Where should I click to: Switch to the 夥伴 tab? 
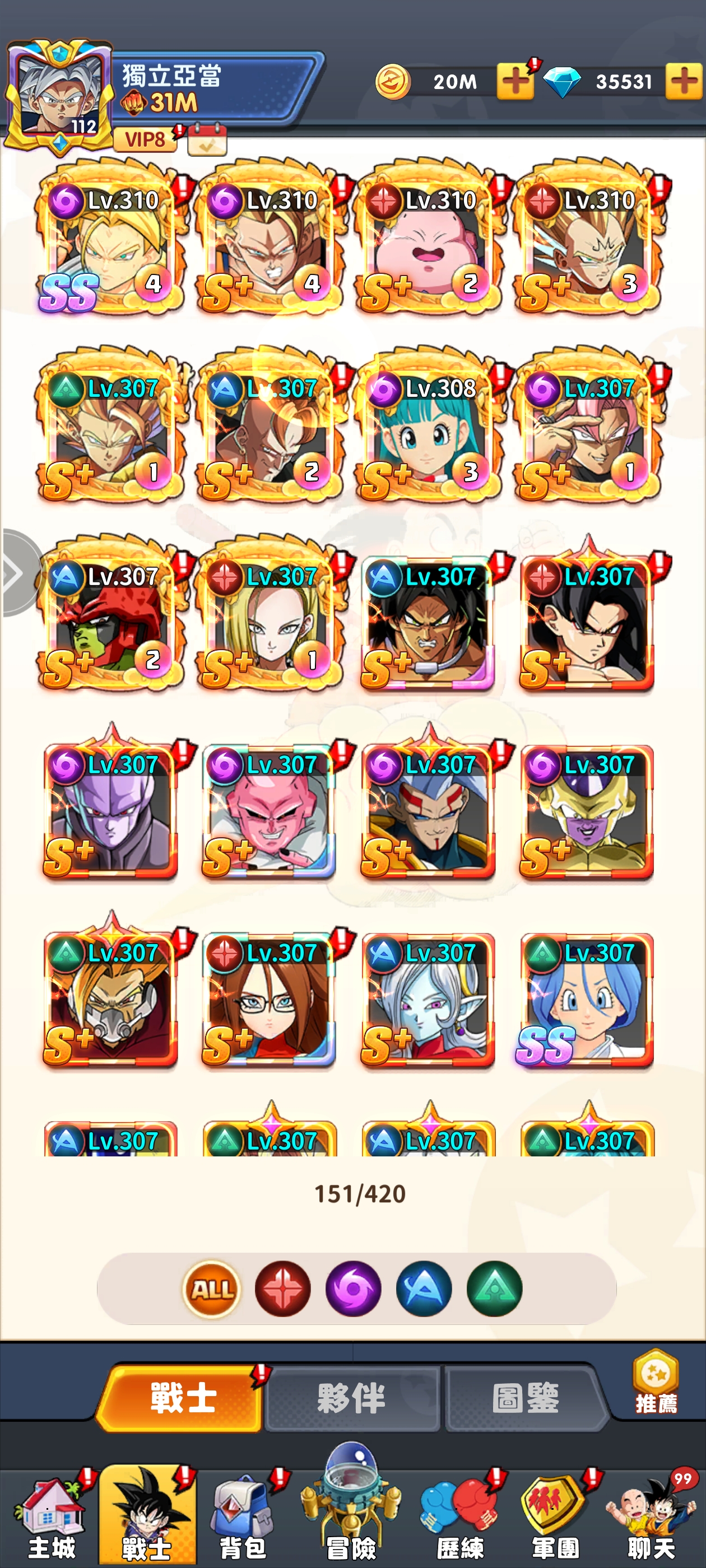(351, 1398)
